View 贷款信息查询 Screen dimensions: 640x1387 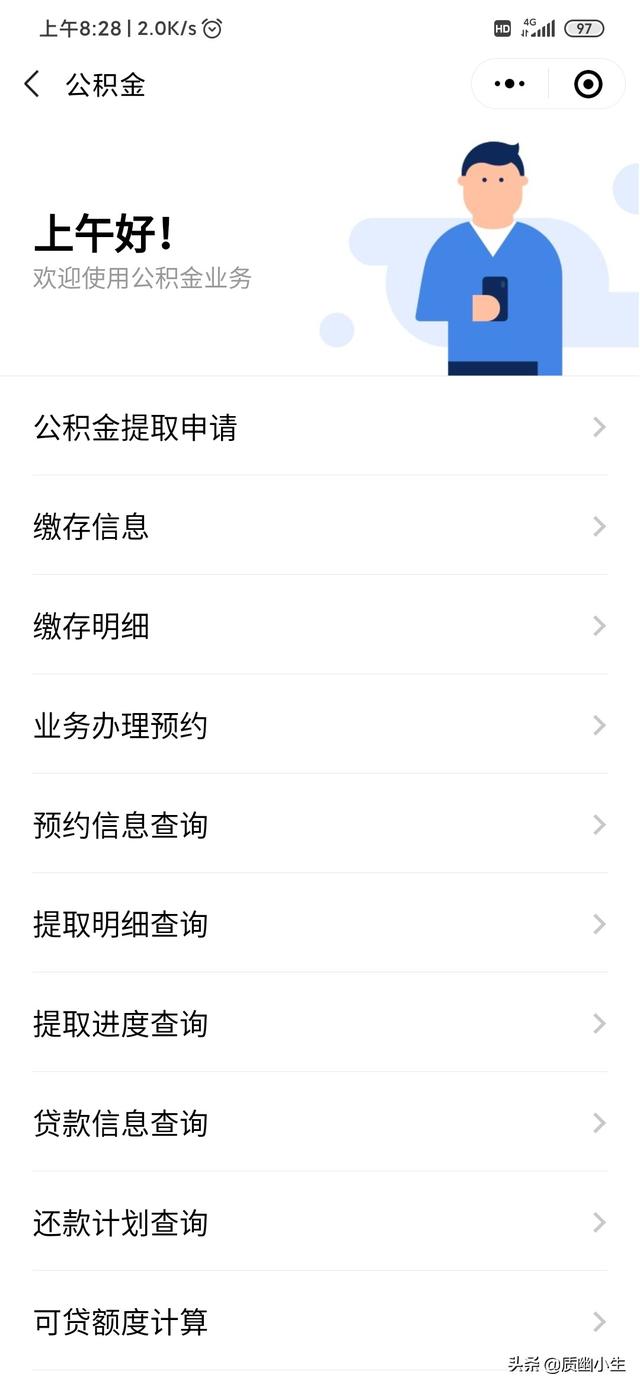click(x=320, y=1122)
